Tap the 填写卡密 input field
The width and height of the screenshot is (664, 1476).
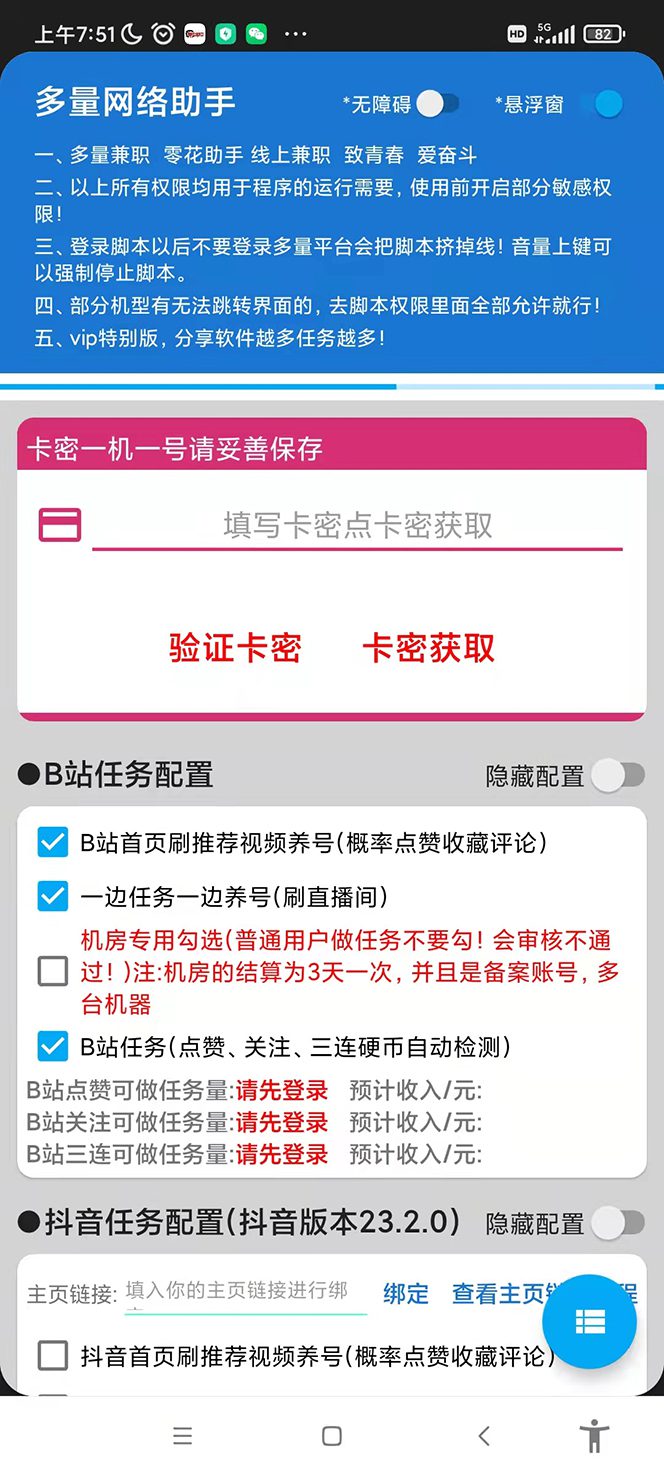357,526
